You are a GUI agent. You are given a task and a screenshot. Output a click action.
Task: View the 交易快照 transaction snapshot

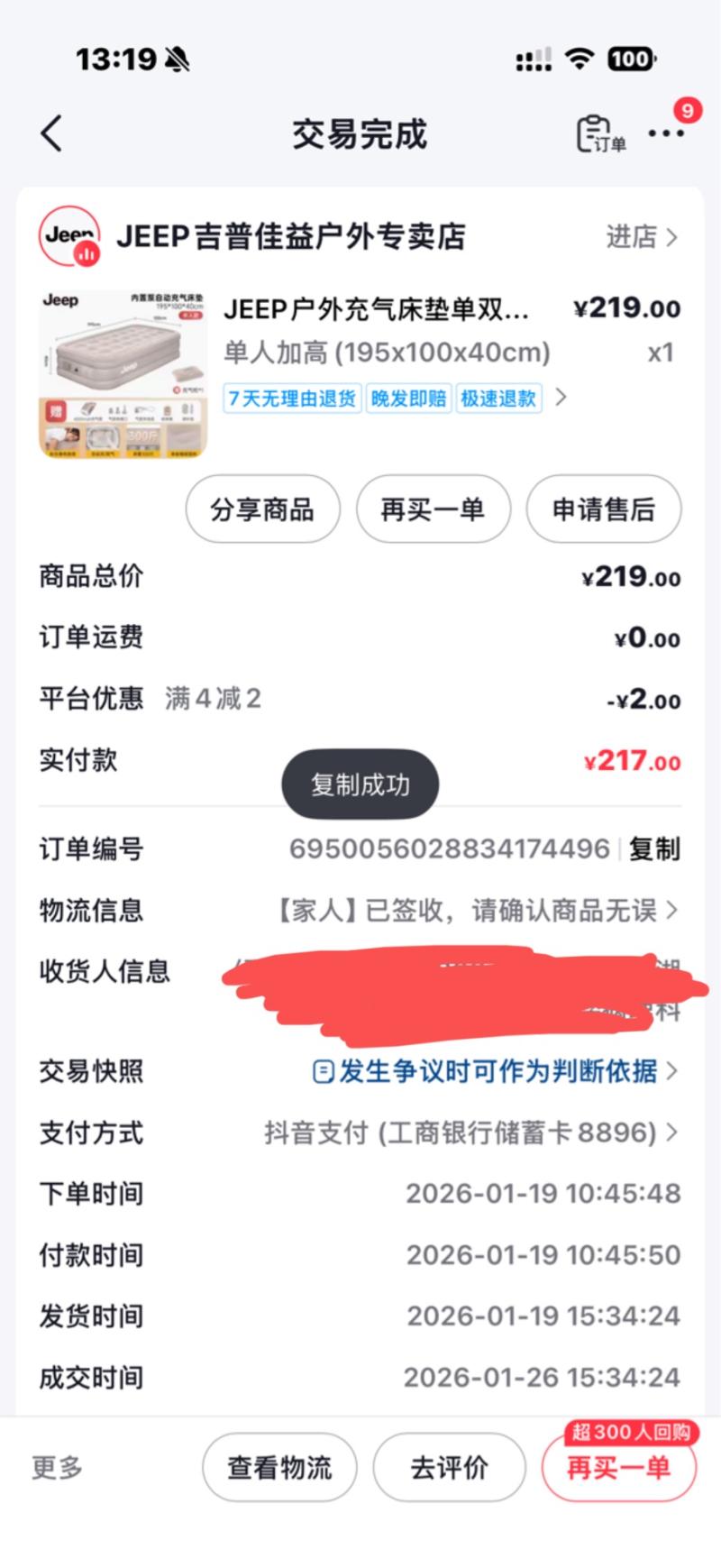click(494, 1071)
